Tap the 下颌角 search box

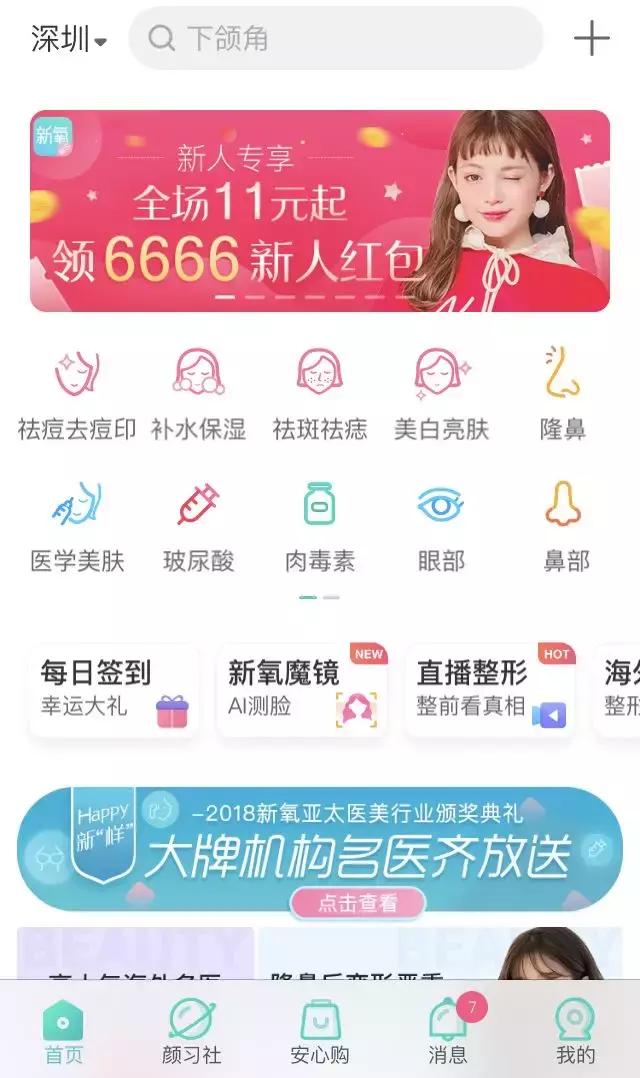[335, 39]
